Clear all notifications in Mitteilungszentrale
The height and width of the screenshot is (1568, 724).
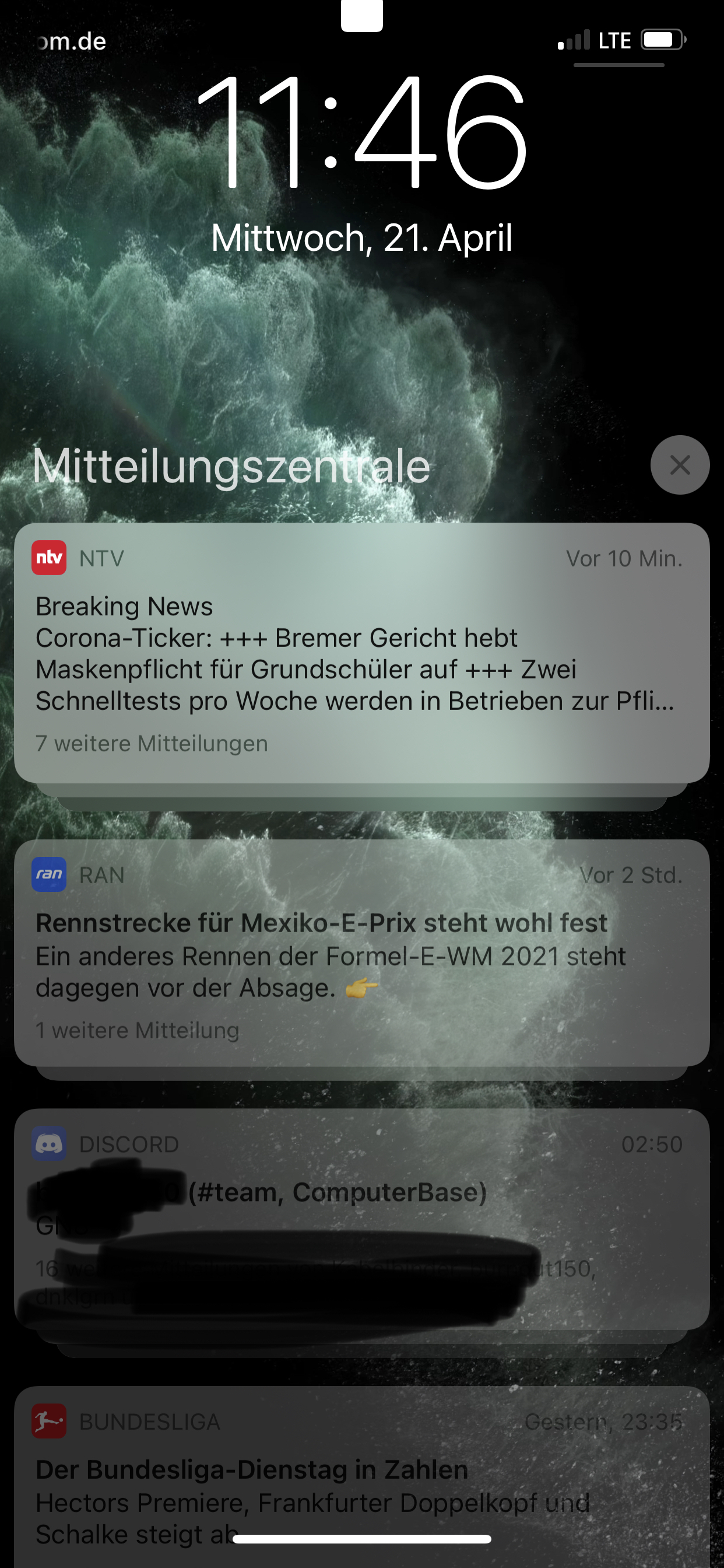click(x=680, y=465)
